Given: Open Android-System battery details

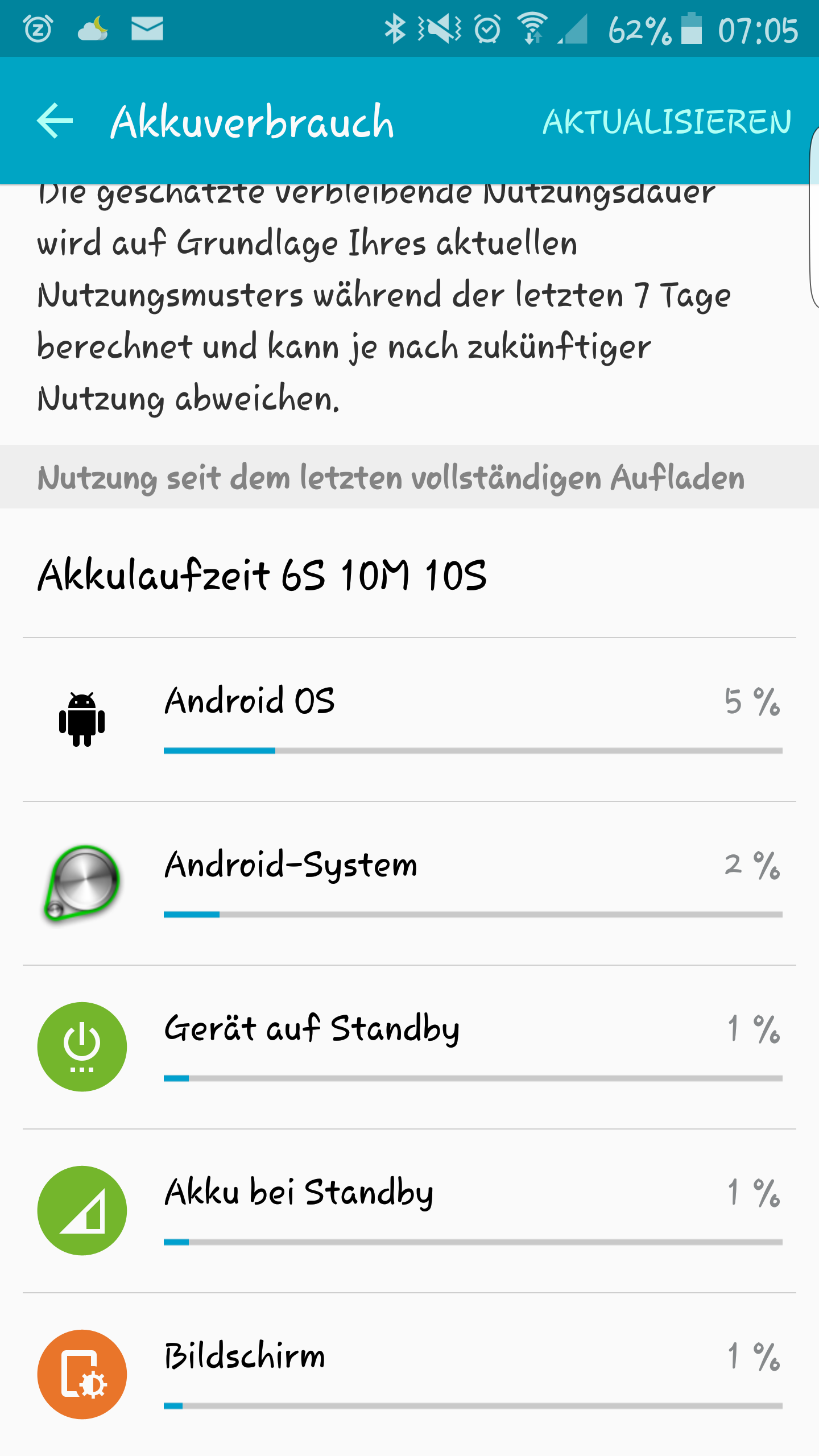Looking at the screenshot, I should [x=409, y=883].
